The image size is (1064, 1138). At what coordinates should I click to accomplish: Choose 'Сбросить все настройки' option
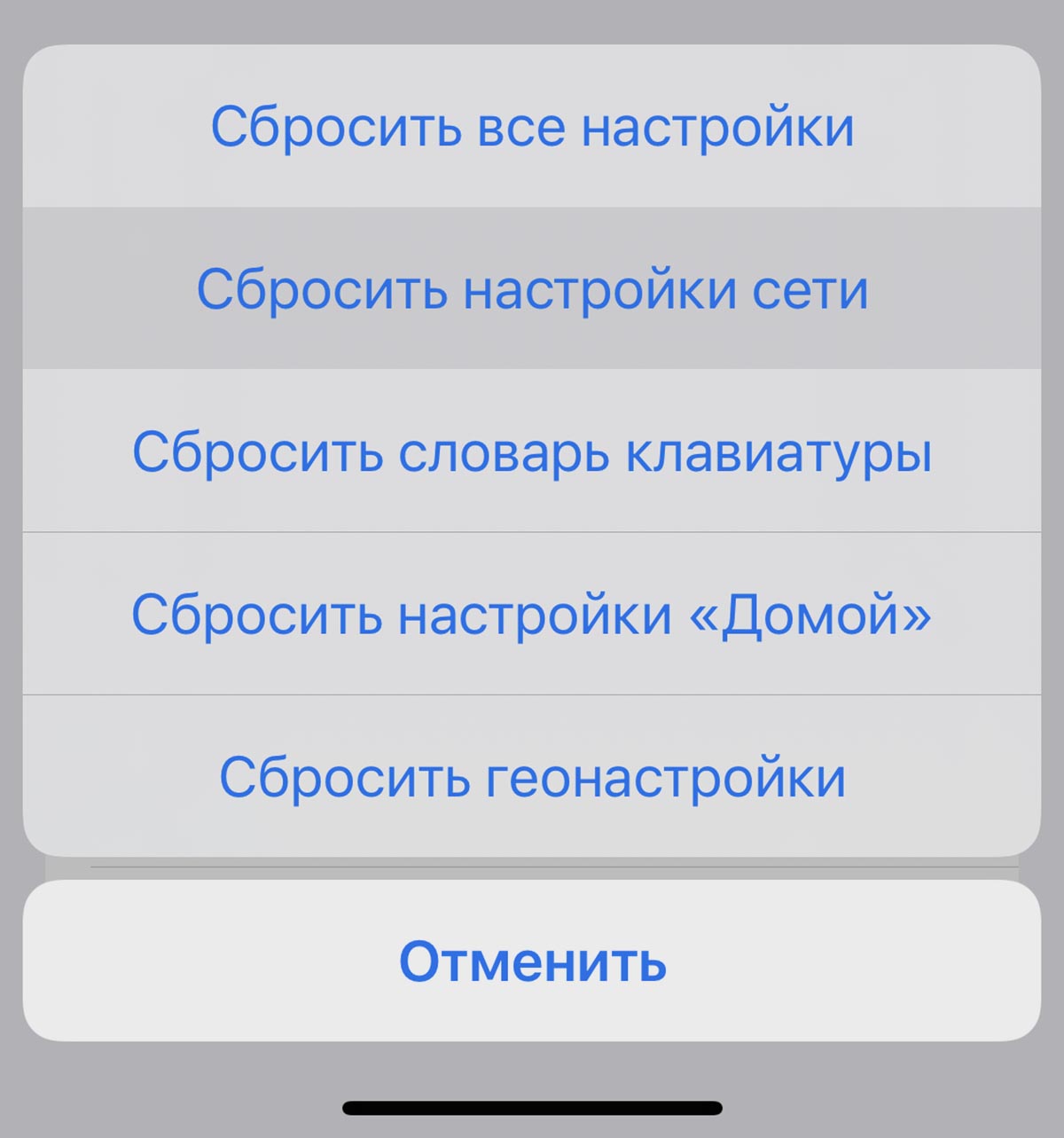532,127
